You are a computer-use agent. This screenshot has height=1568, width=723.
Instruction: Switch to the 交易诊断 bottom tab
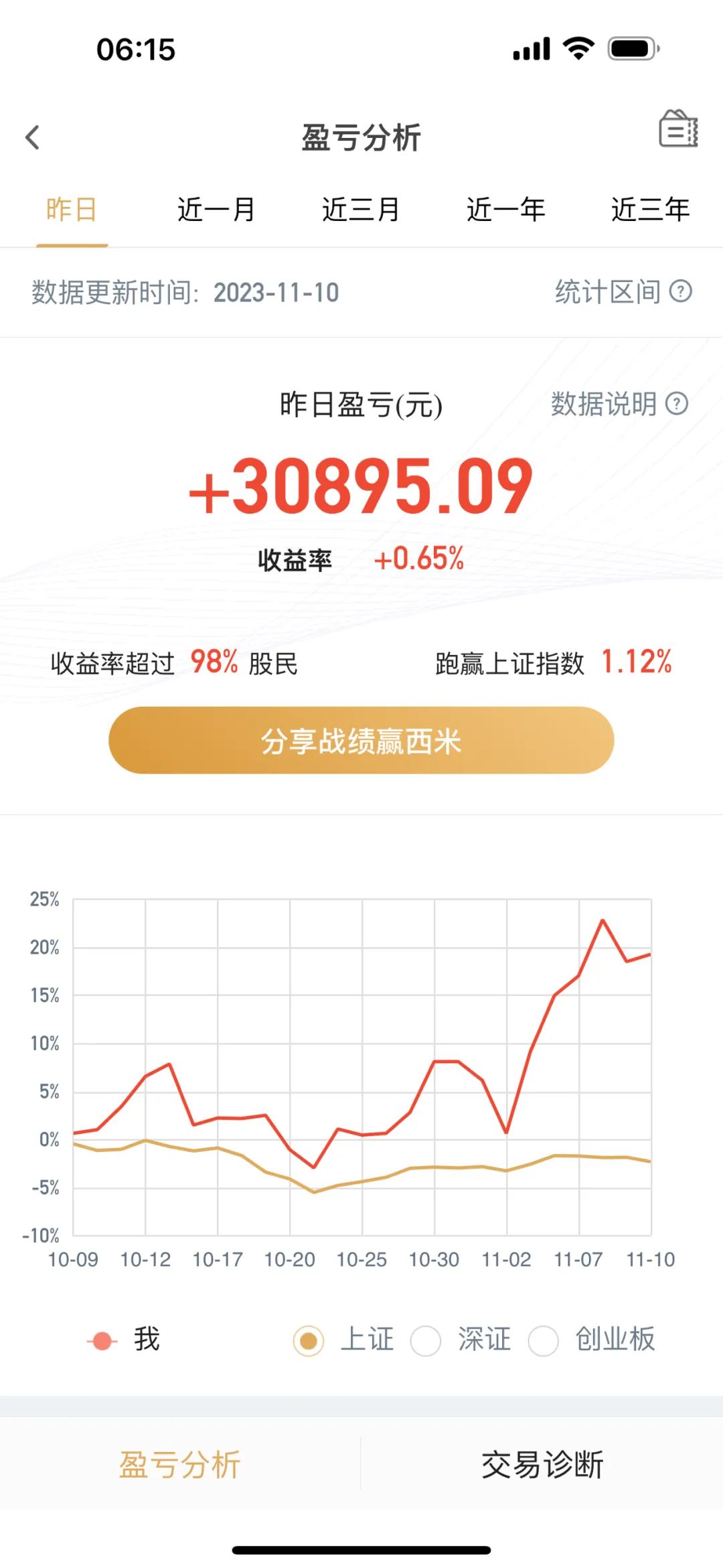click(x=542, y=1464)
